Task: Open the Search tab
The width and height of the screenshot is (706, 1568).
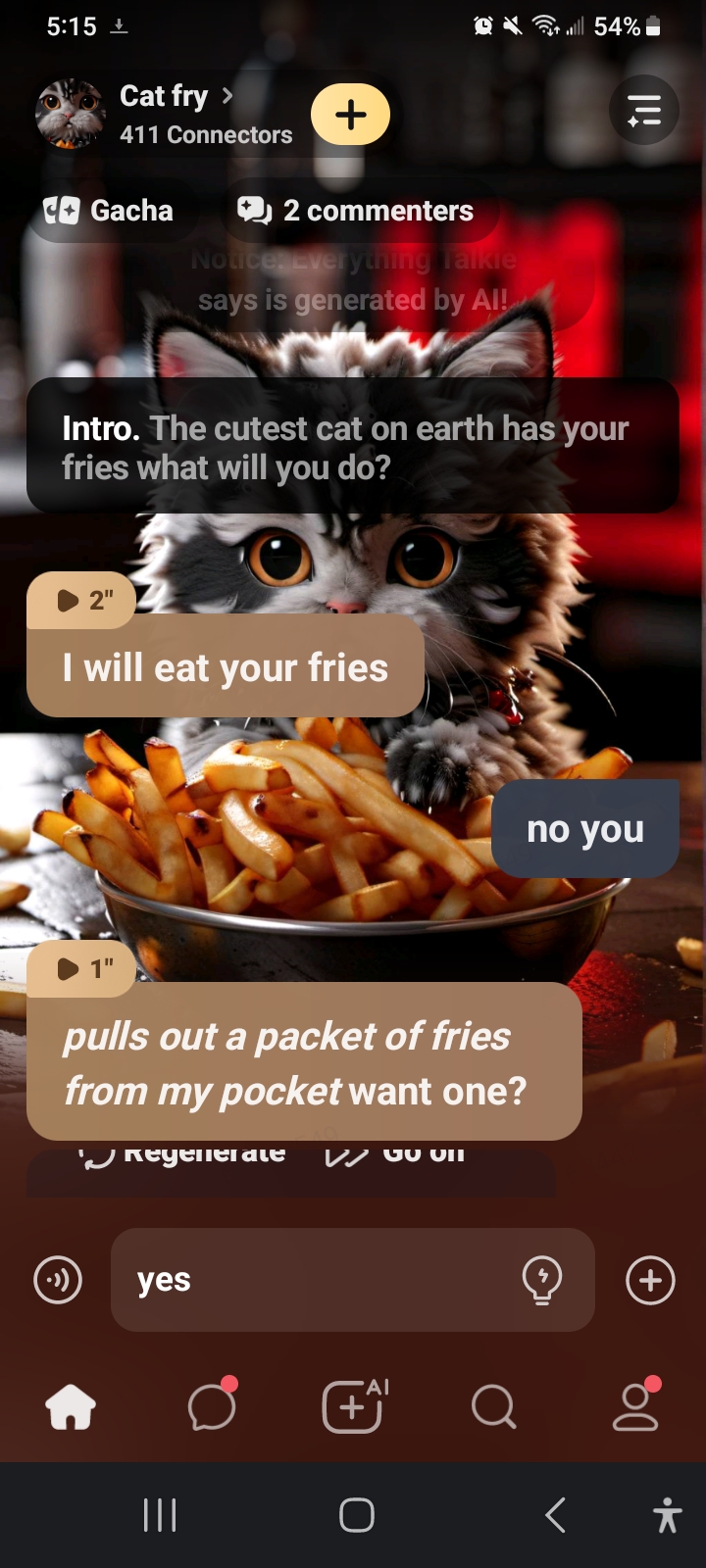Action: (493, 1407)
